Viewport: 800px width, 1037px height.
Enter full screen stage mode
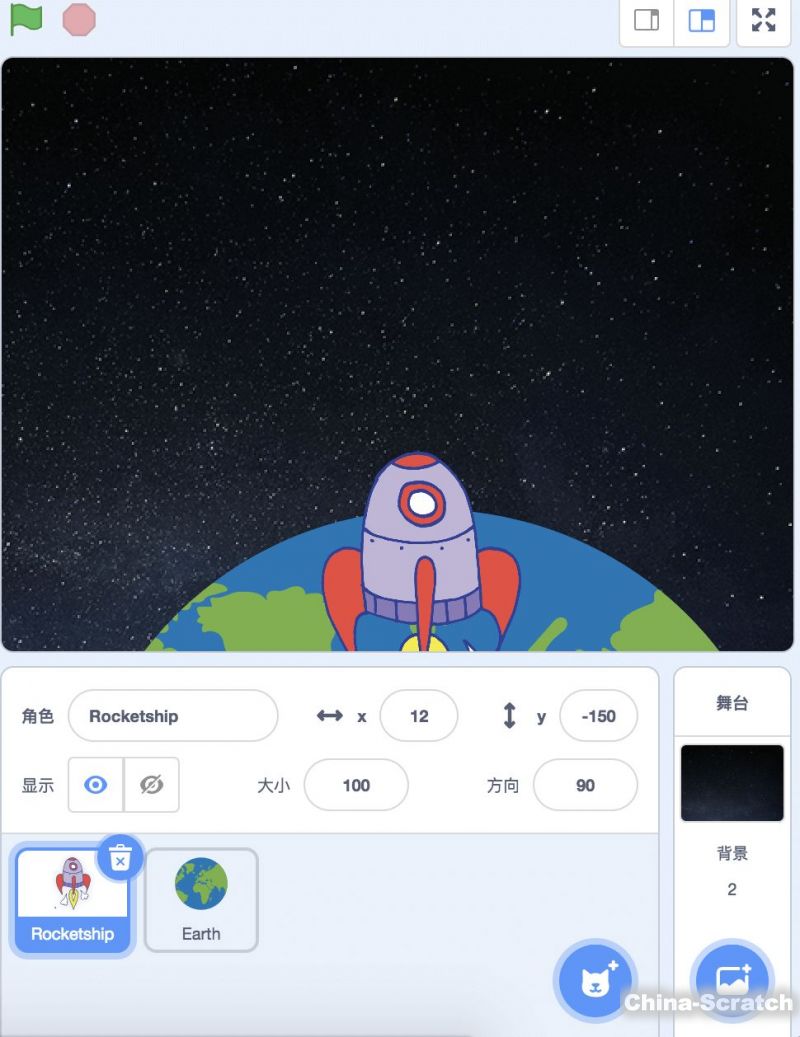click(764, 21)
